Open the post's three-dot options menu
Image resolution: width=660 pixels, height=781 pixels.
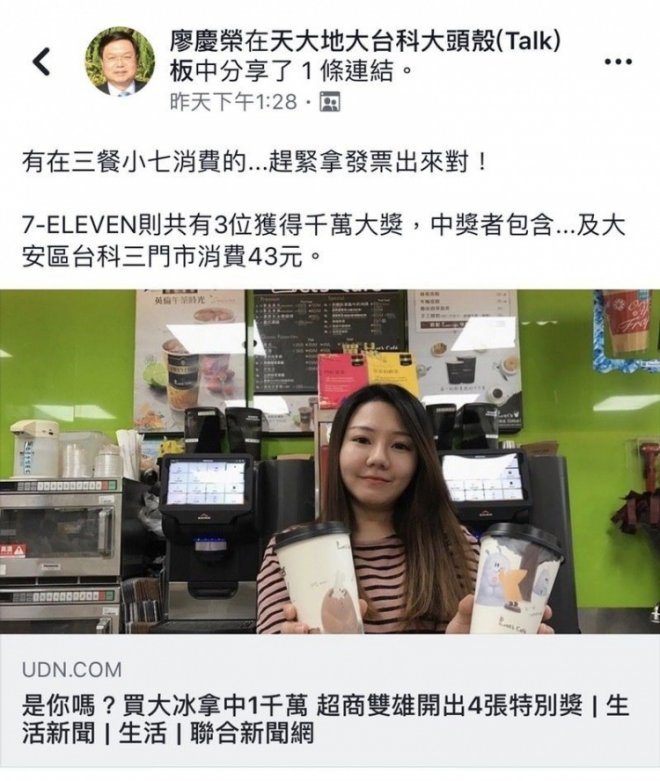tap(619, 61)
